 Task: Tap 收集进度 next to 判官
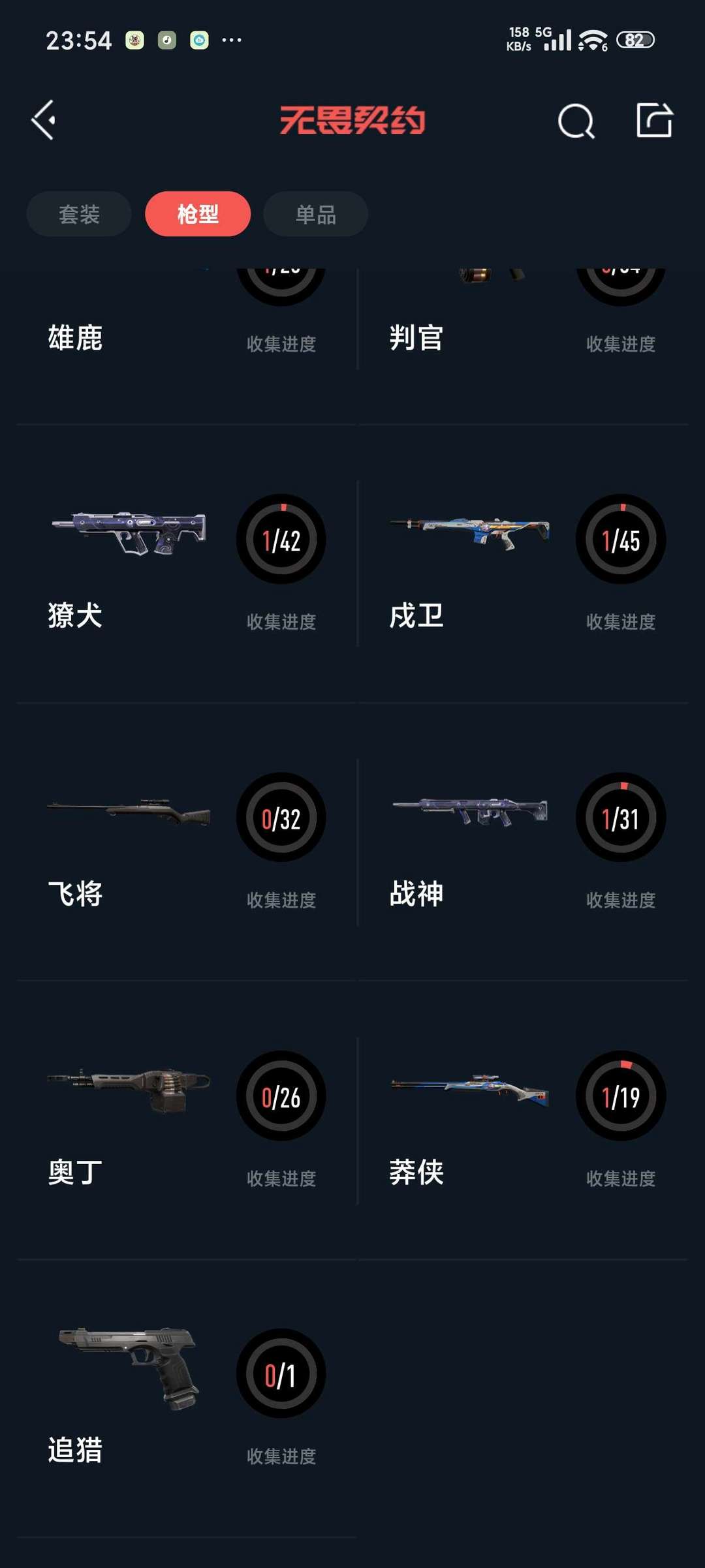click(x=621, y=345)
